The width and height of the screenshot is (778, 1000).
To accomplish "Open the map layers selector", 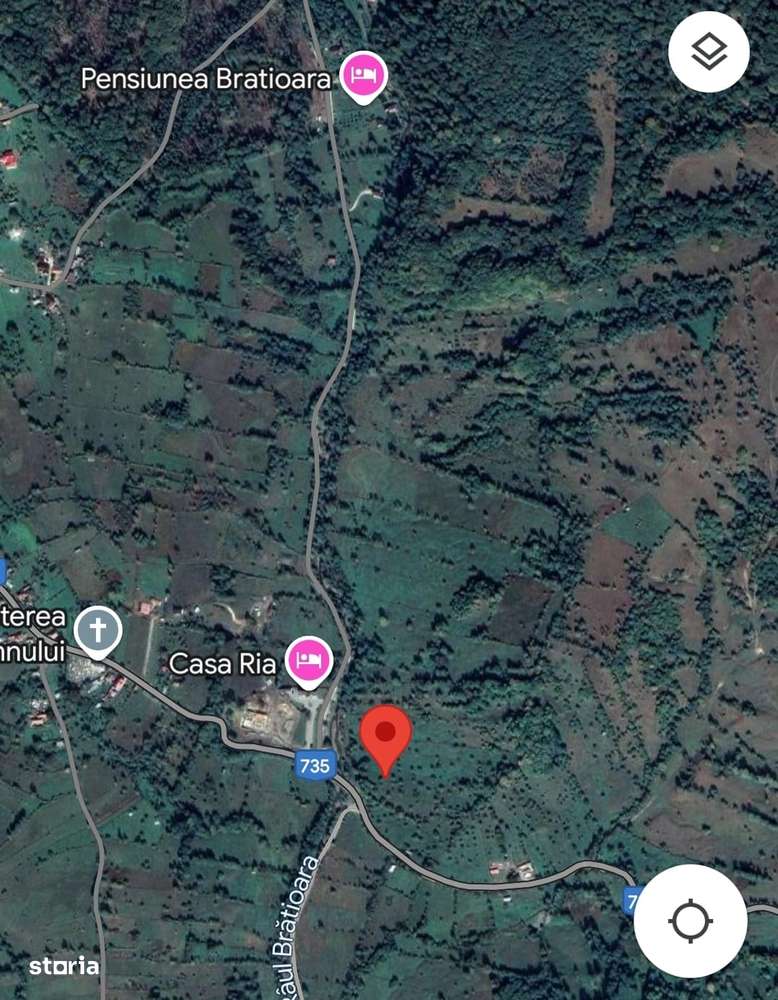I will tap(708, 52).
